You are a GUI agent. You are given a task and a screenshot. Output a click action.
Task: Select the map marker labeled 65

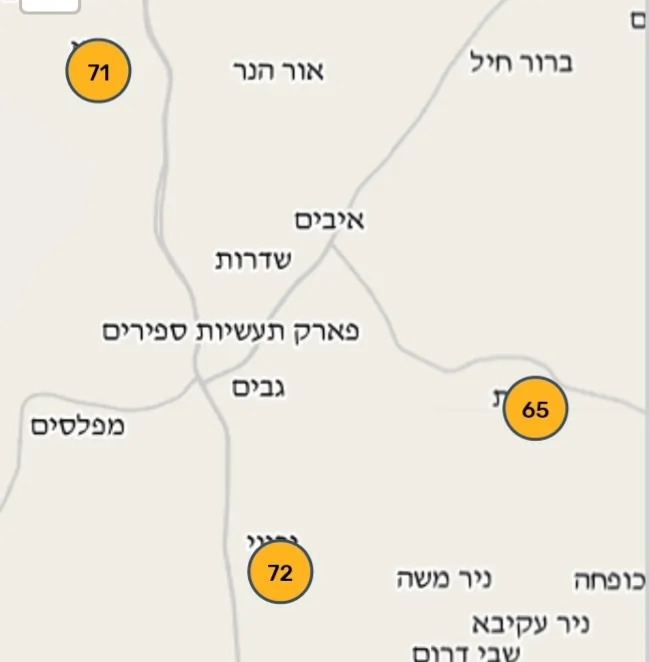[535, 410]
